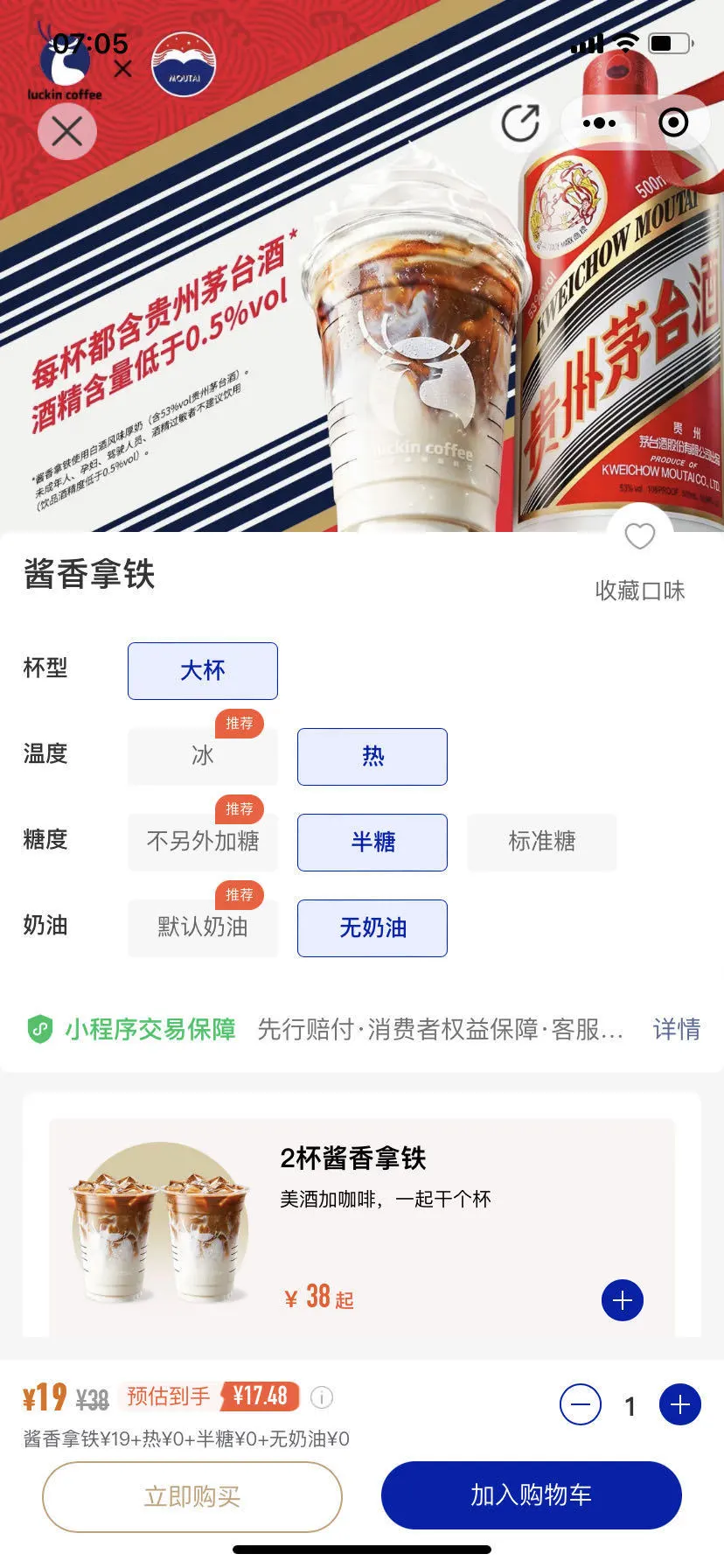Choose 无奶油 cream option
Image resolution: width=724 pixels, height=1568 pixels.
pos(372,927)
